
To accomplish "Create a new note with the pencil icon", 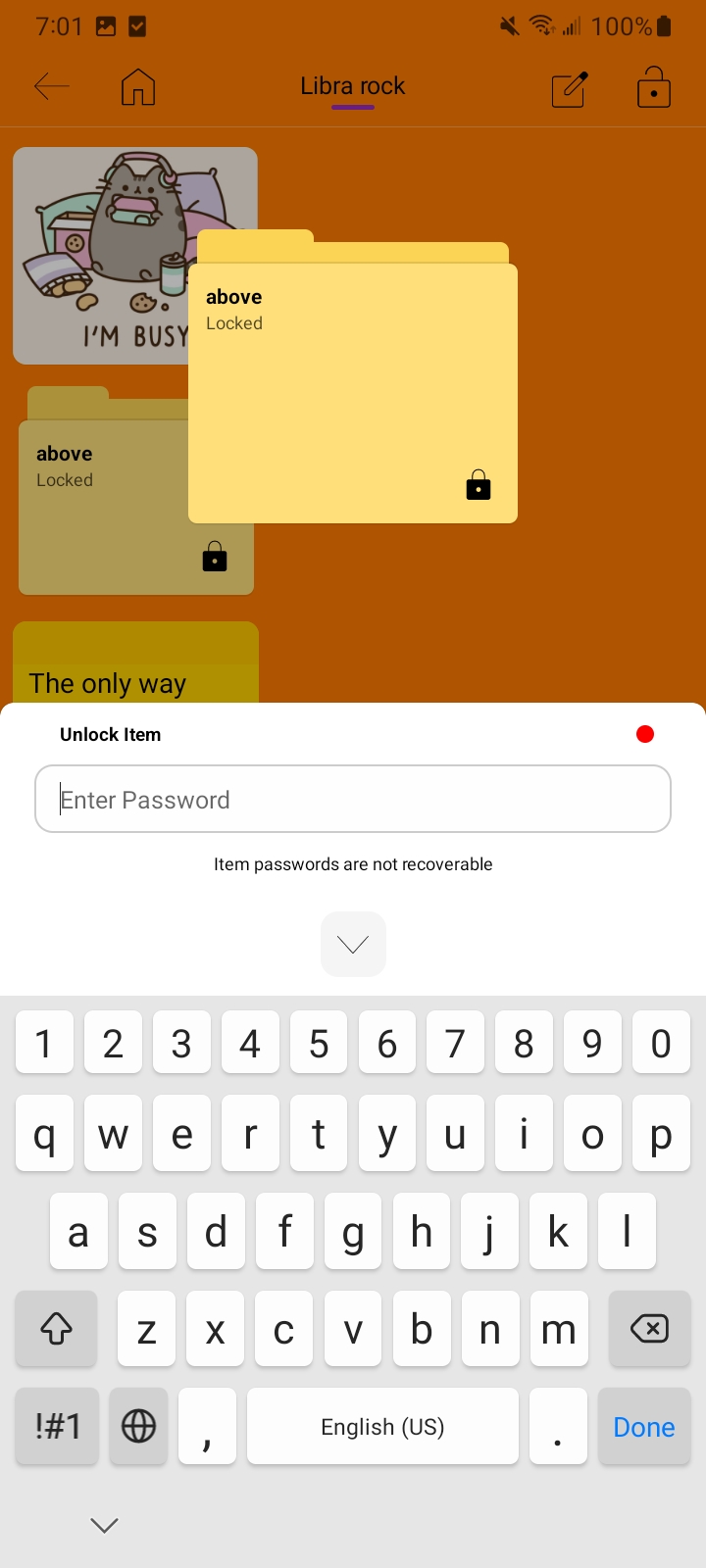I will point(570,88).
